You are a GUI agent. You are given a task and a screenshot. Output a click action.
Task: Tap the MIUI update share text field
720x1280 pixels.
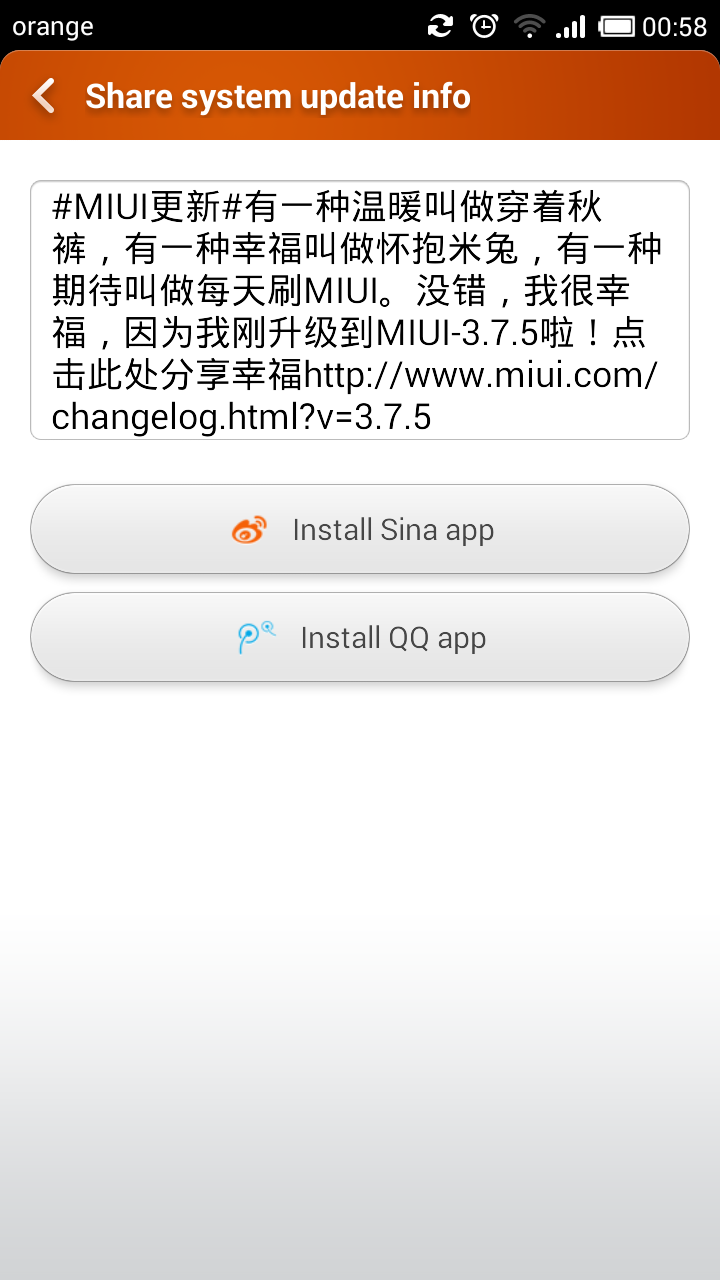click(360, 310)
